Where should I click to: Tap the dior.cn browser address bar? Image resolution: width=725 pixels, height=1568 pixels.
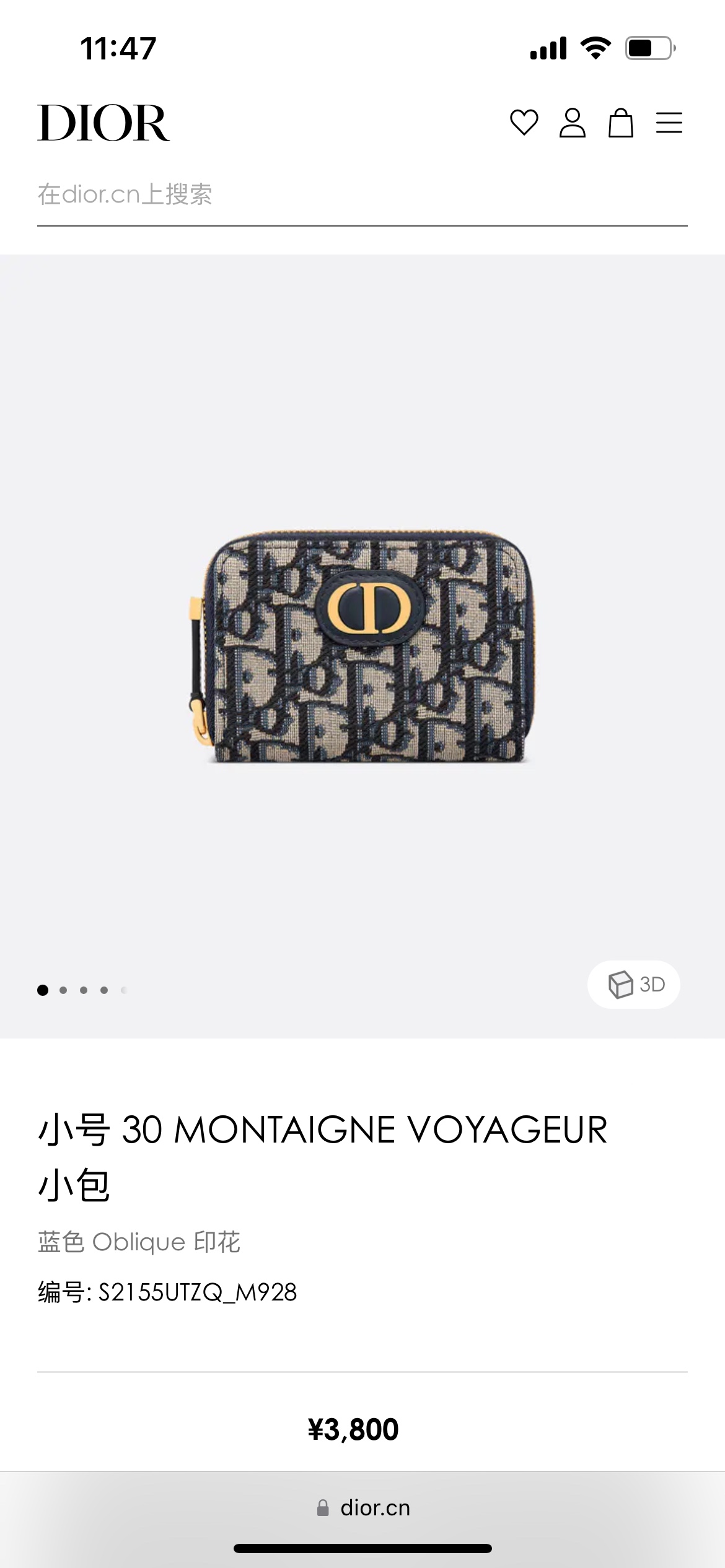point(363,1507)
